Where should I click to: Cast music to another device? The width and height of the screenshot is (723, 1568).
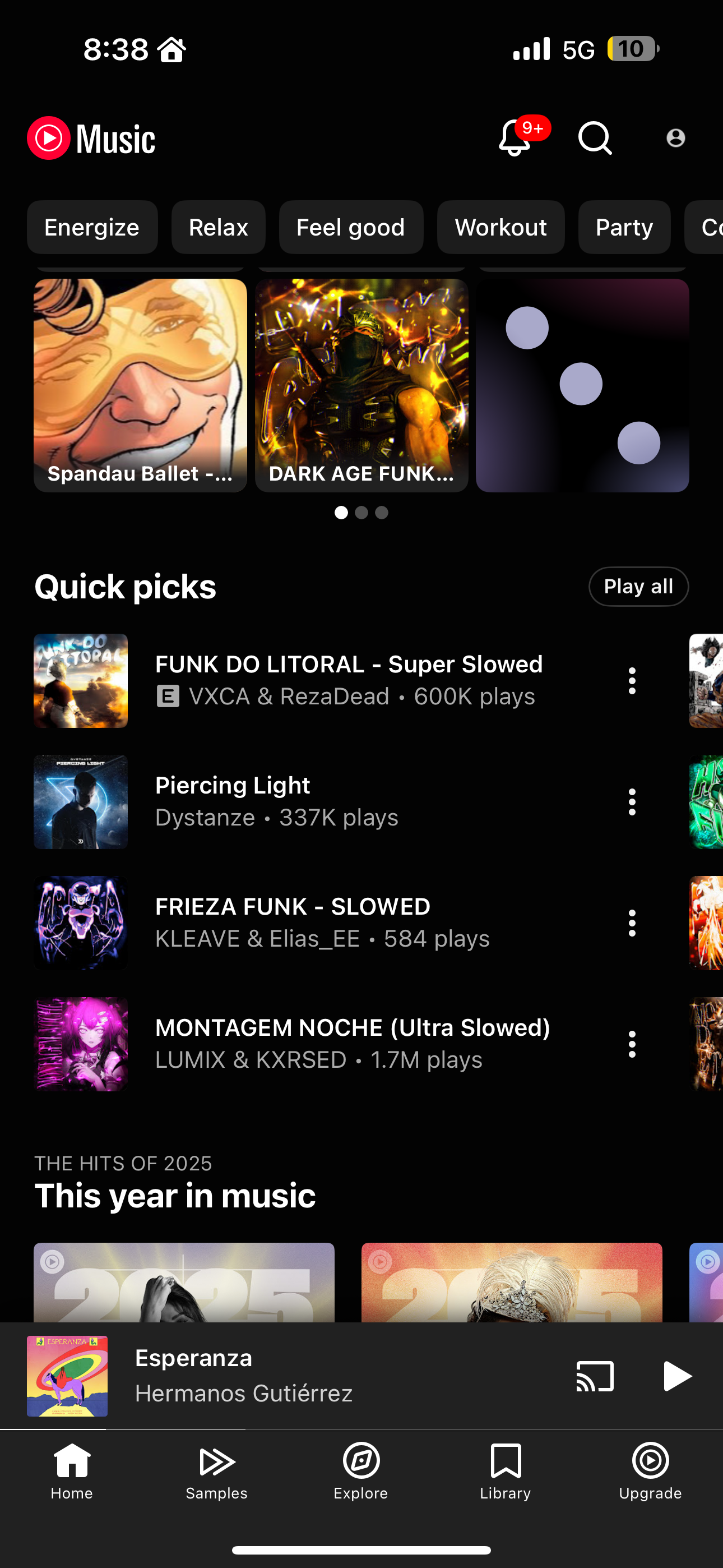595,1376
